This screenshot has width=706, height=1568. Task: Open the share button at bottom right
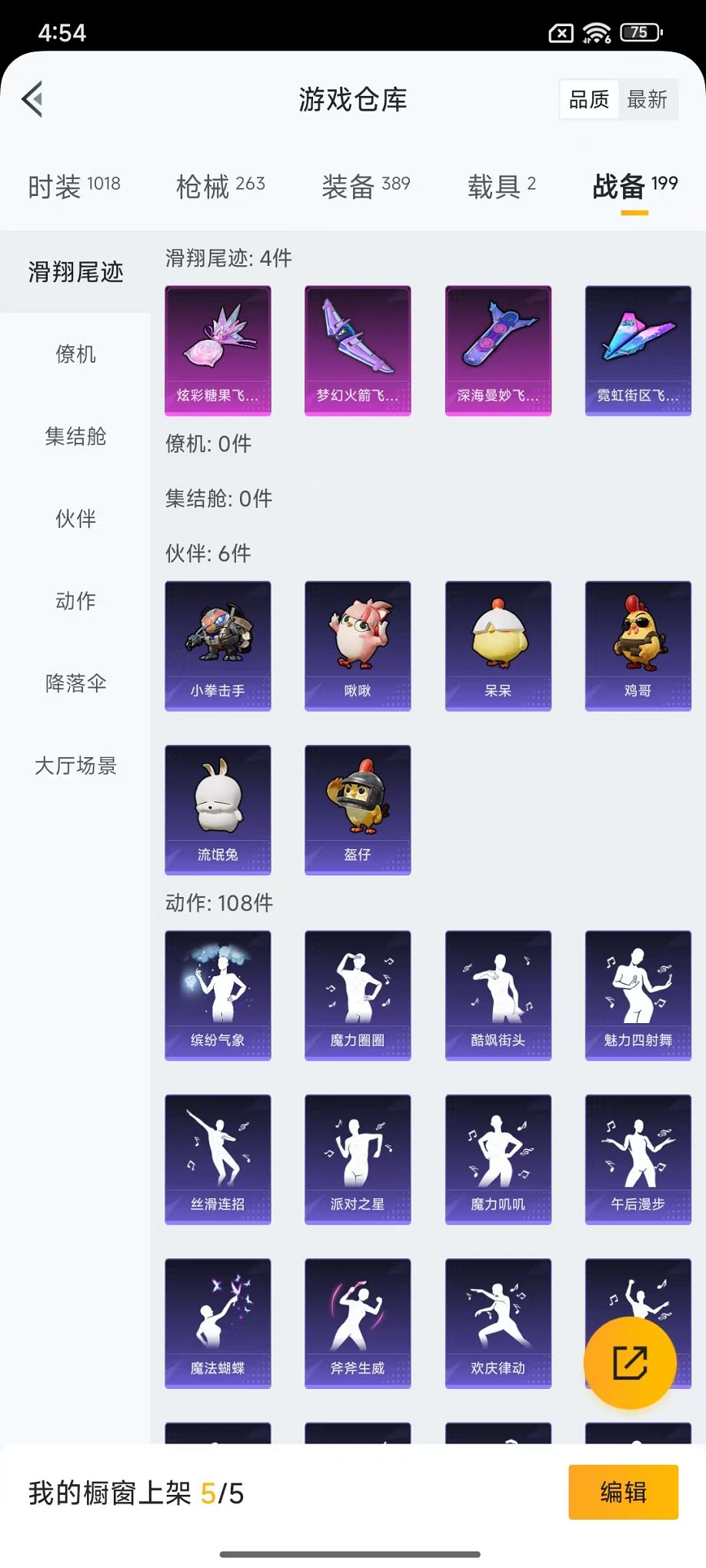click(629, 1362)
